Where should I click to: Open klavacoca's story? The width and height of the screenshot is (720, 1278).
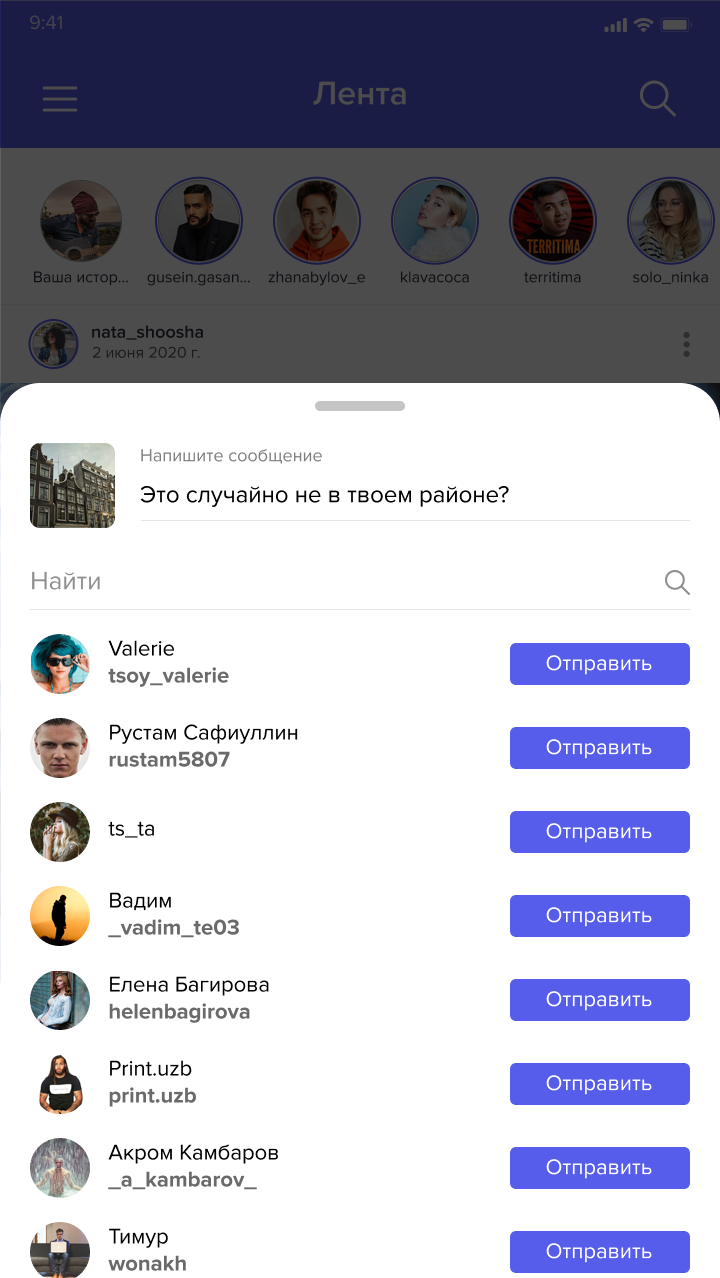pos(434,222)
